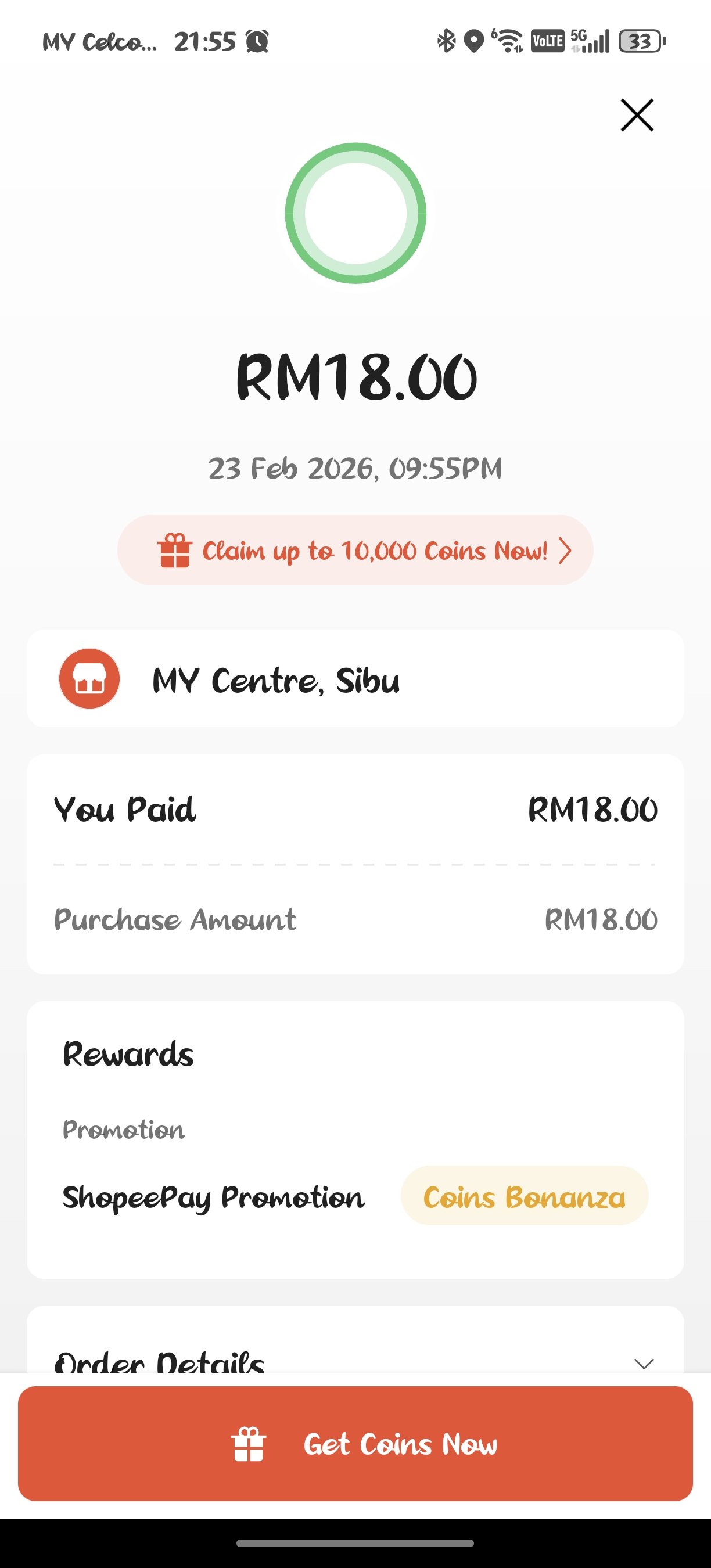
Task: Open the MY Centre, Sibu merchant card
Action: (355, 679)
